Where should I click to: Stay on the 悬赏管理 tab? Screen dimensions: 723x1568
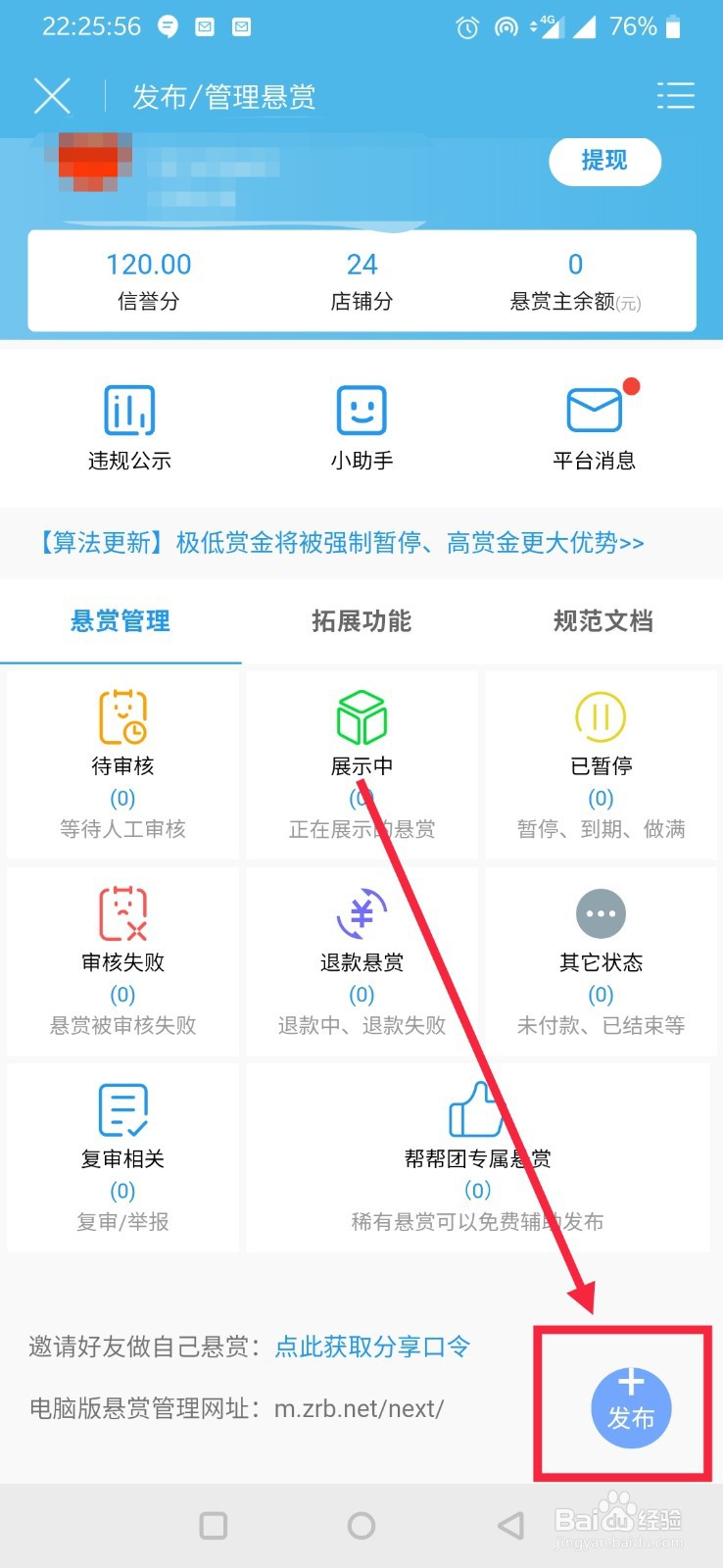119,621
